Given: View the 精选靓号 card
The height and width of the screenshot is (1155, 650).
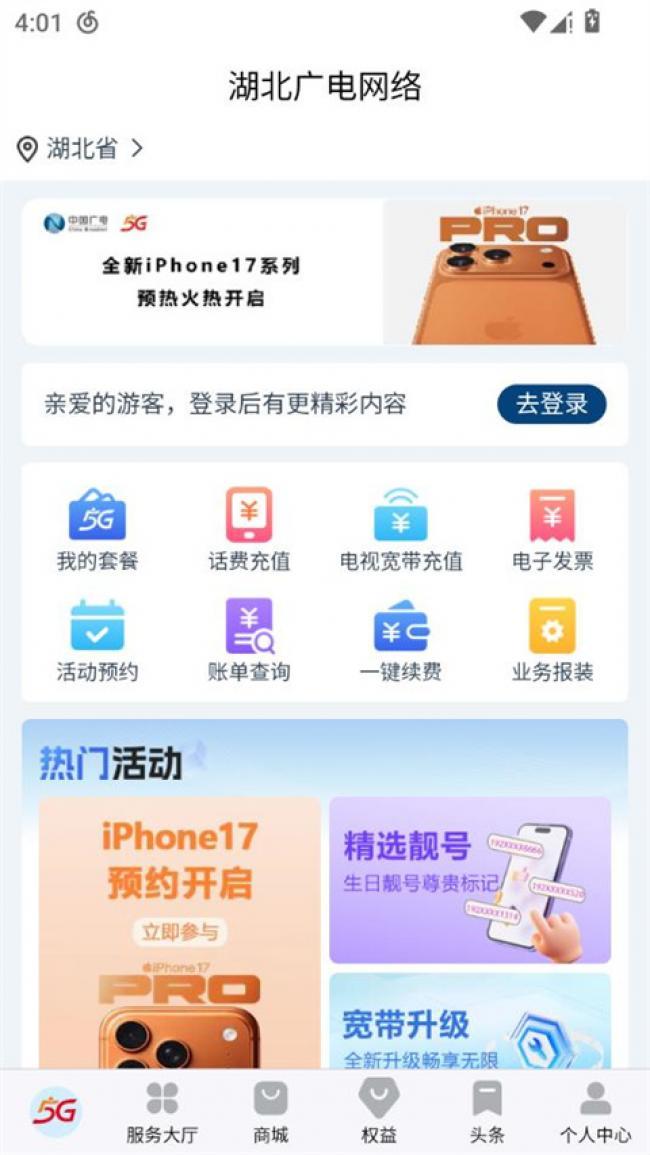Looking at the screenshot, I should tap(470, 880).
